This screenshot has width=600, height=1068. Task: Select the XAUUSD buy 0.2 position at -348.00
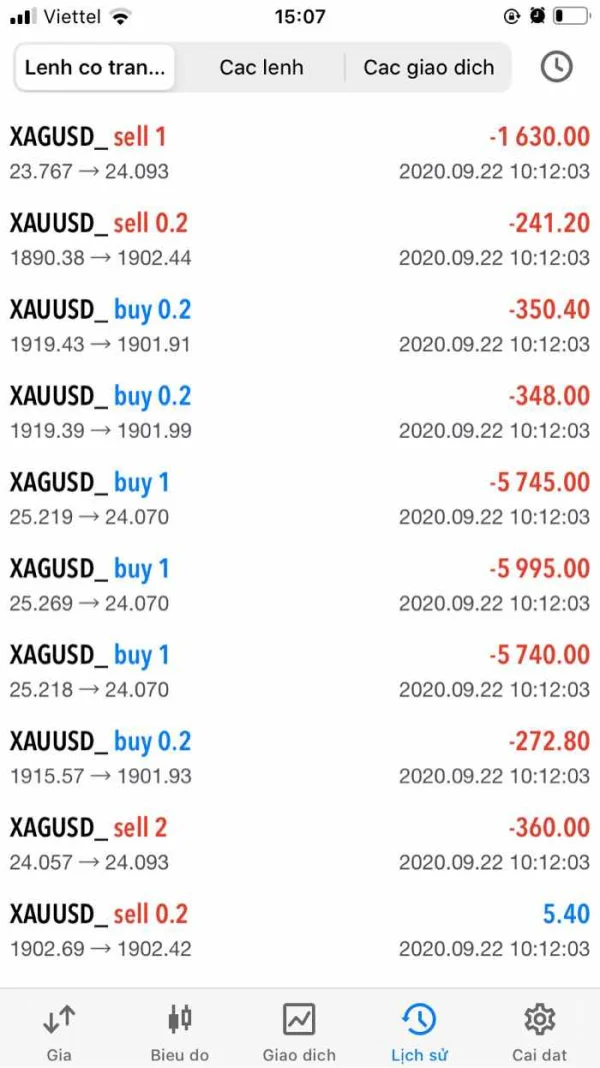[299, 412]
